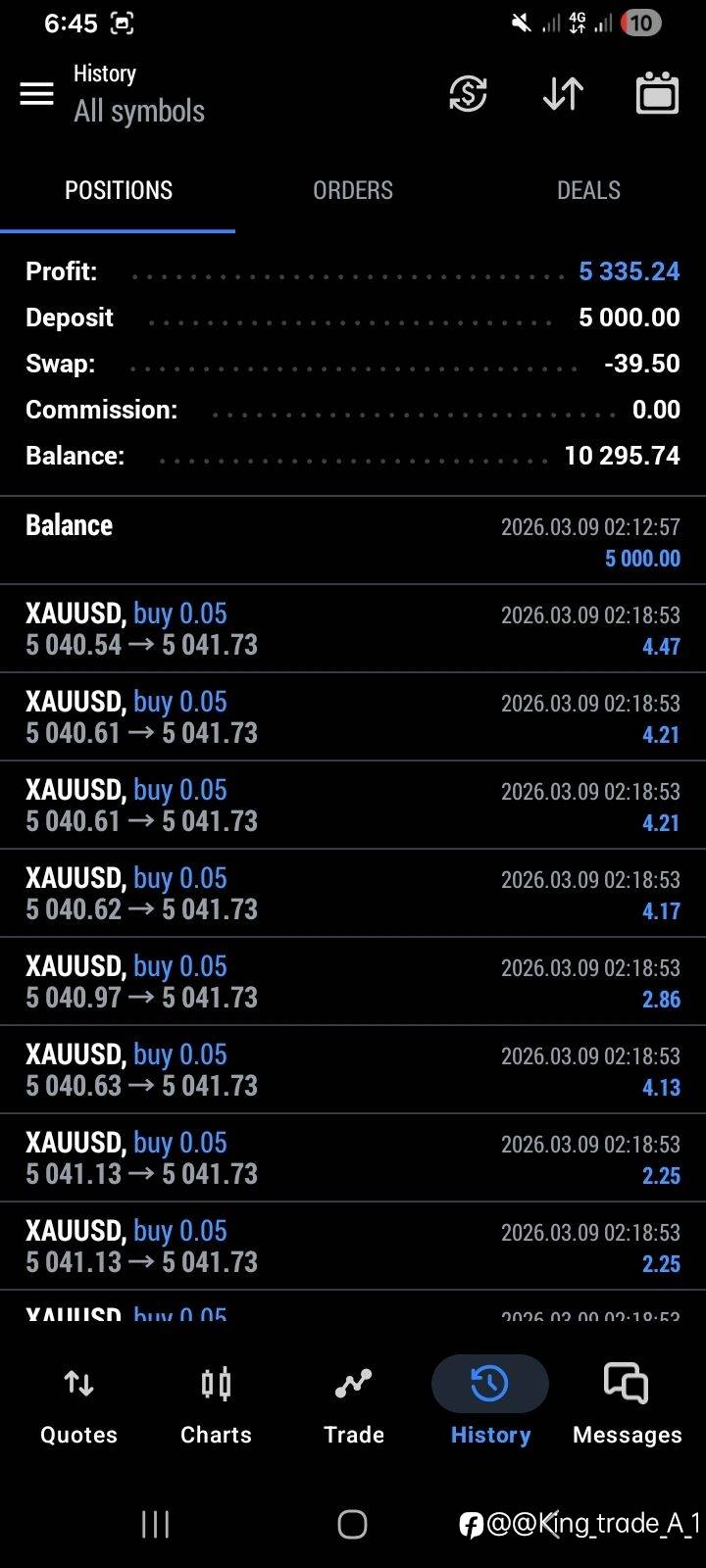
Task: Open the calendar date range picker
Action: click(657, 93)
